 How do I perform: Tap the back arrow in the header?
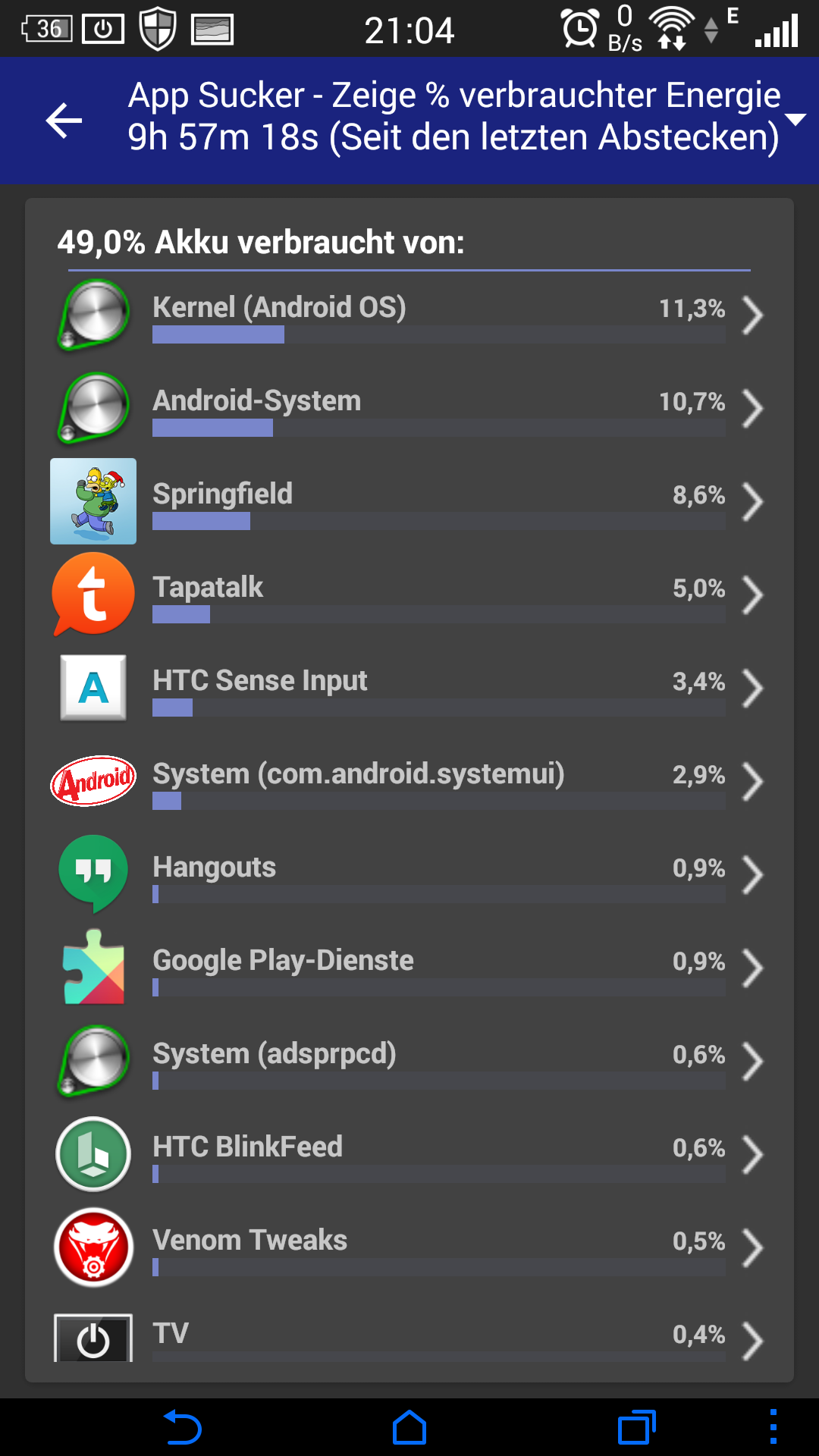click(64, 121)
